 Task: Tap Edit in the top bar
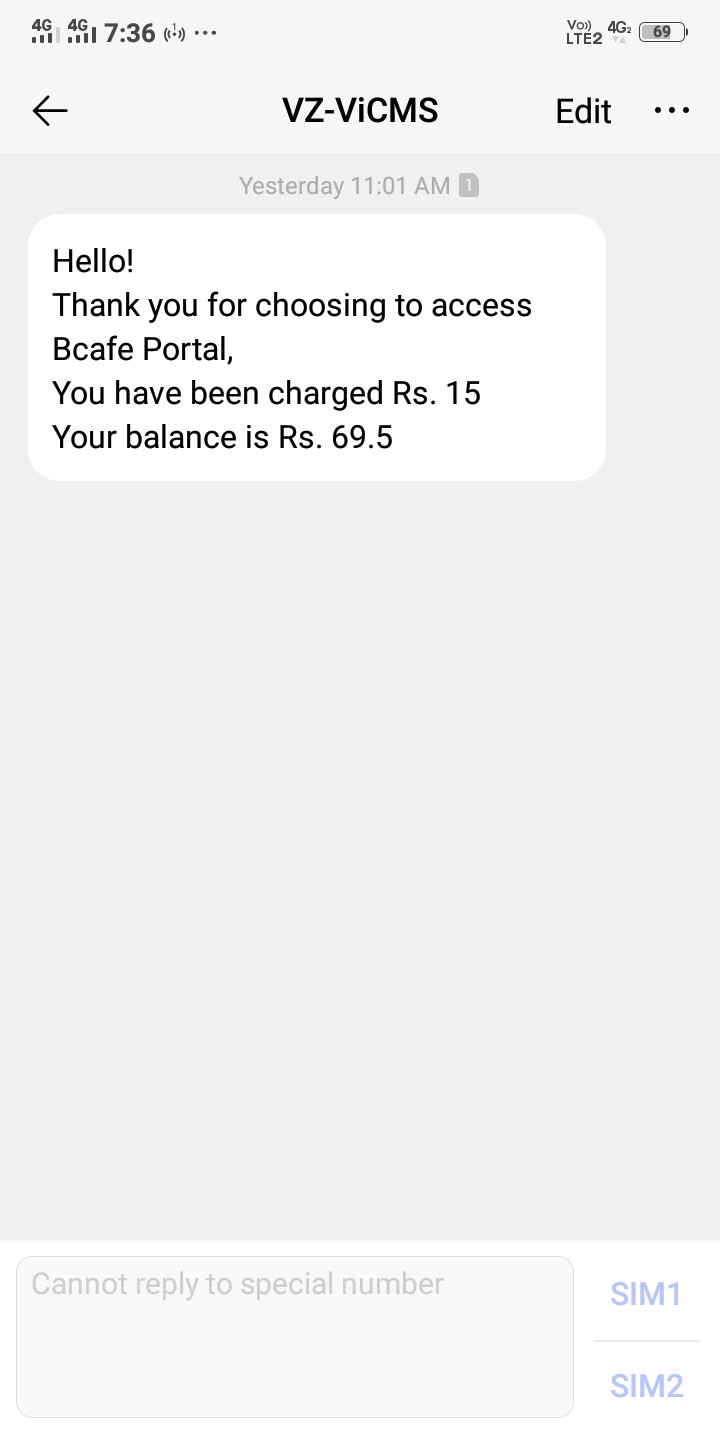click(583, 111)
